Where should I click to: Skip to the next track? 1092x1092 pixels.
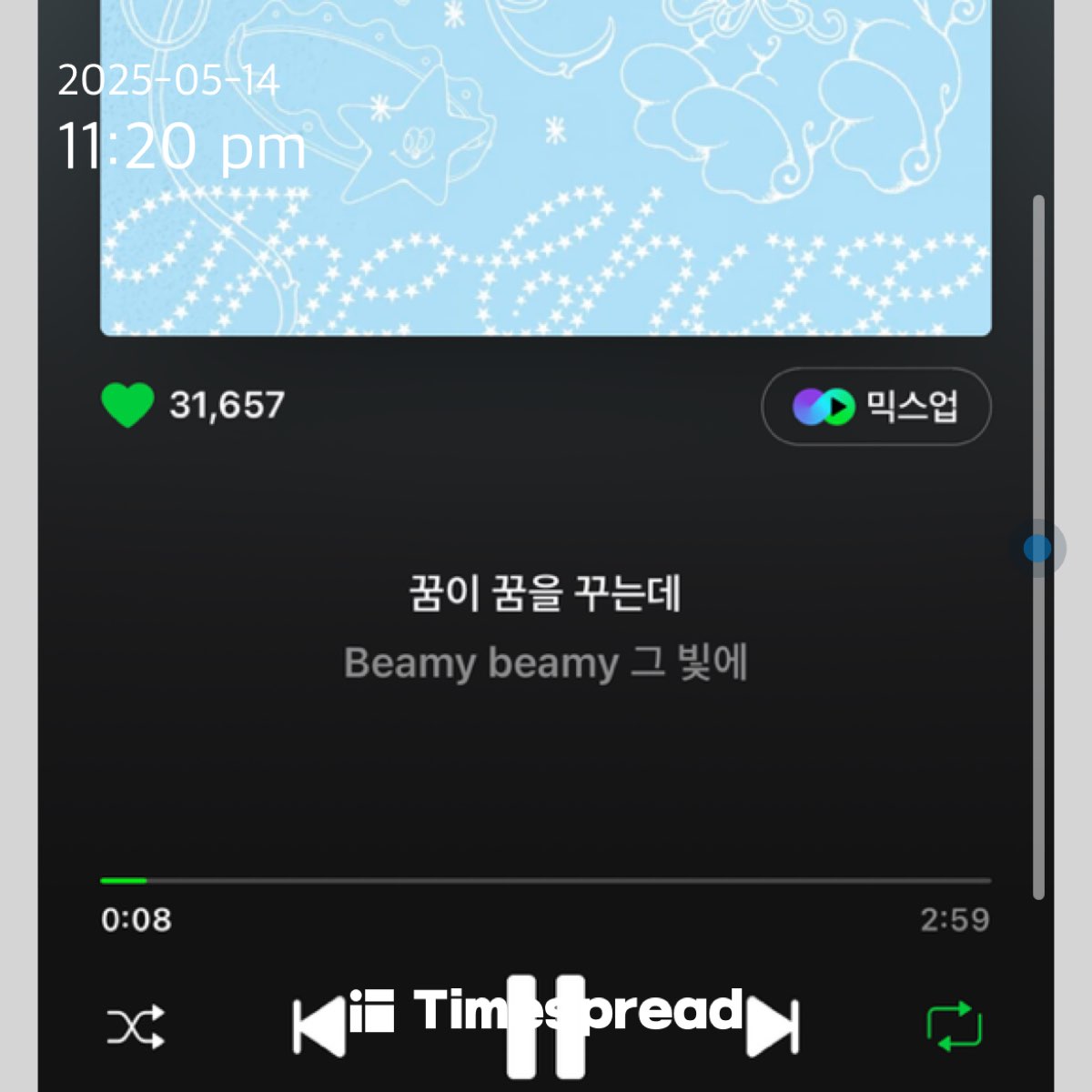(x=773, y=1027)
